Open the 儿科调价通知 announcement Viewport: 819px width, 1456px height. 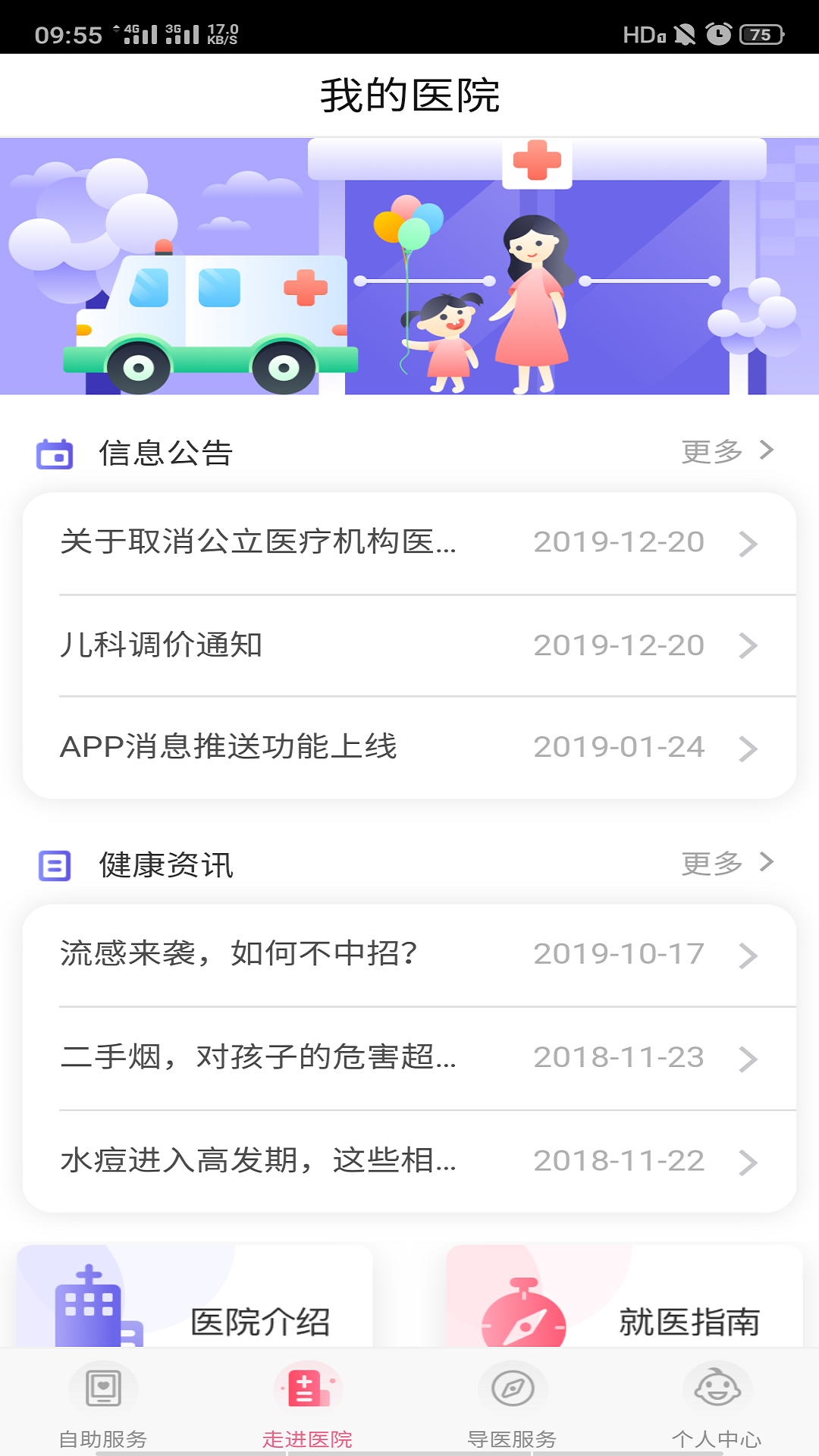pyautogui.click(x=409, y=645)
